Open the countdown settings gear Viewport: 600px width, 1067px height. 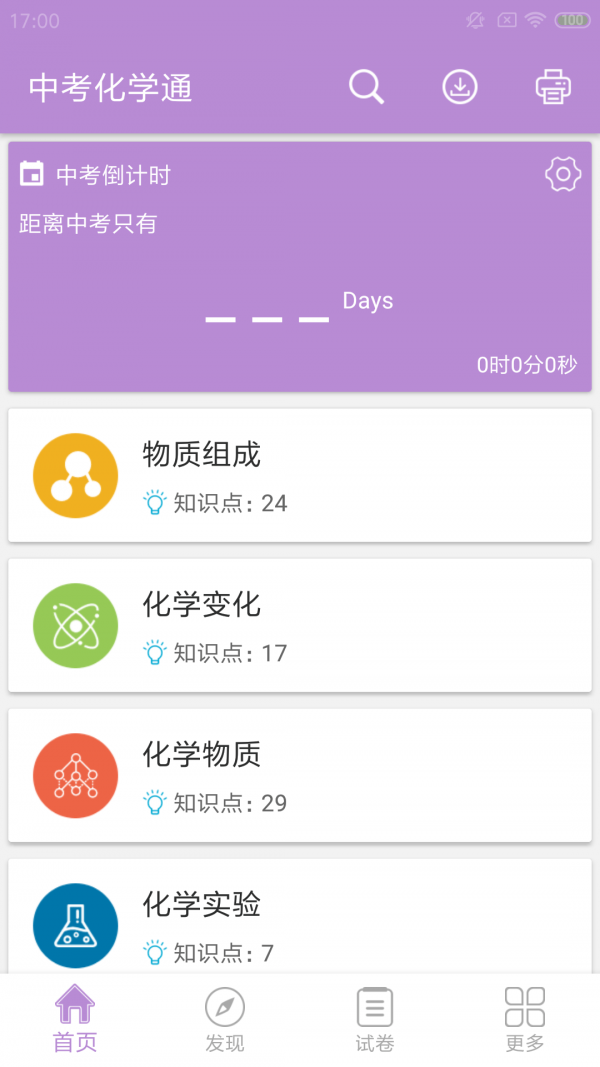[563, 175]
